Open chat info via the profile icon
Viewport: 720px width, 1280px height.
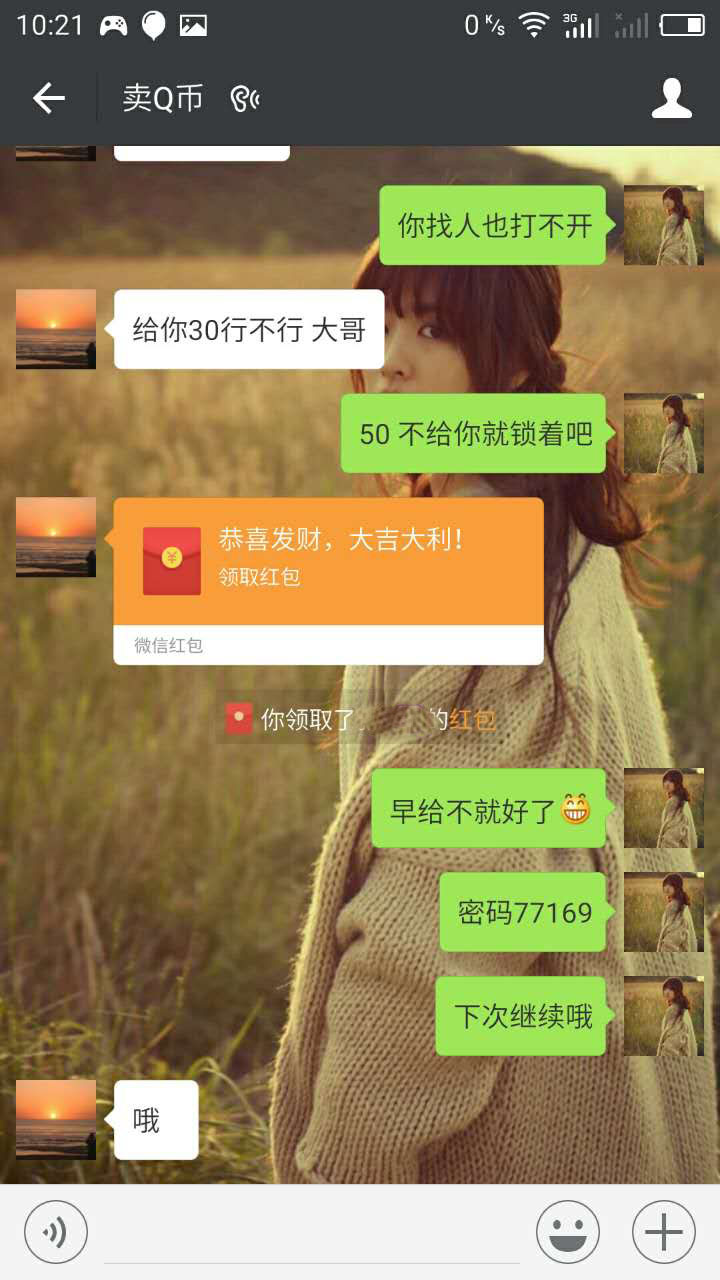[x=671, y=98]
